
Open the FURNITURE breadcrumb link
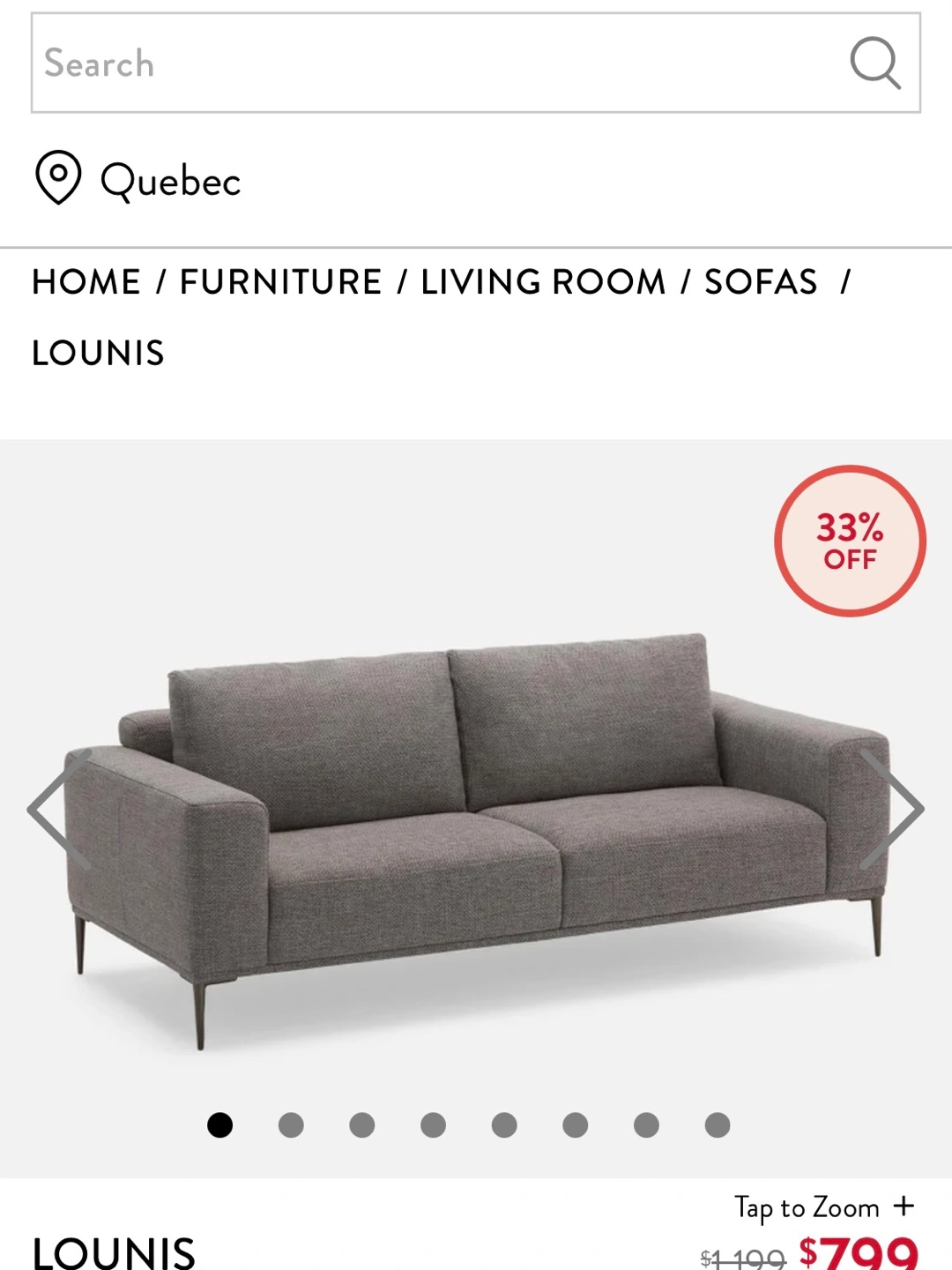(x=280, y=282)
